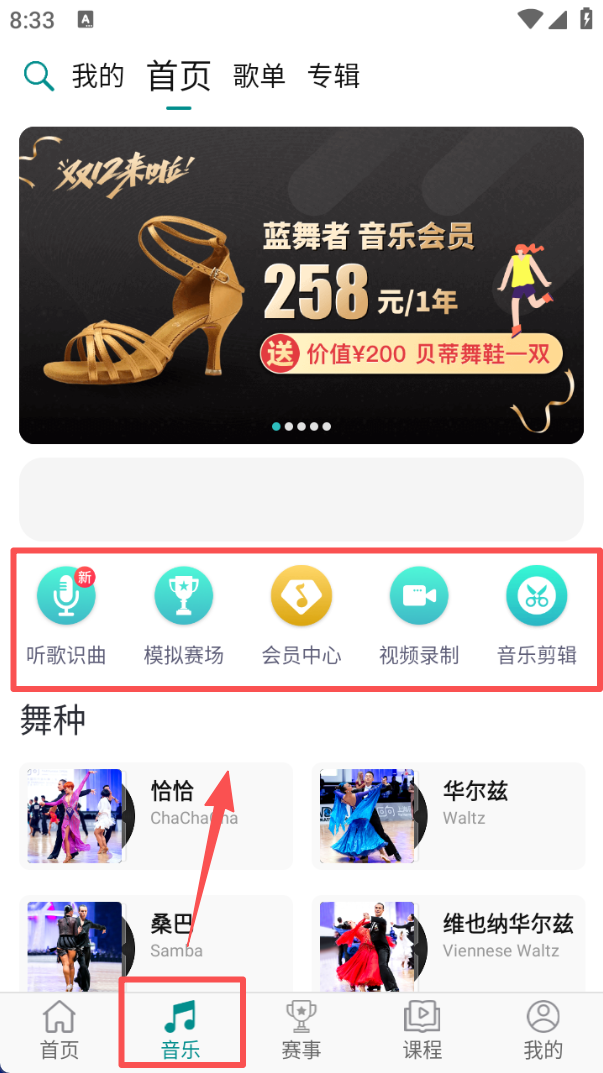The height and width of the screenshot is (1073, 603).
Task: Open 音乐剪辑 music editor
Action: (537, 617)
